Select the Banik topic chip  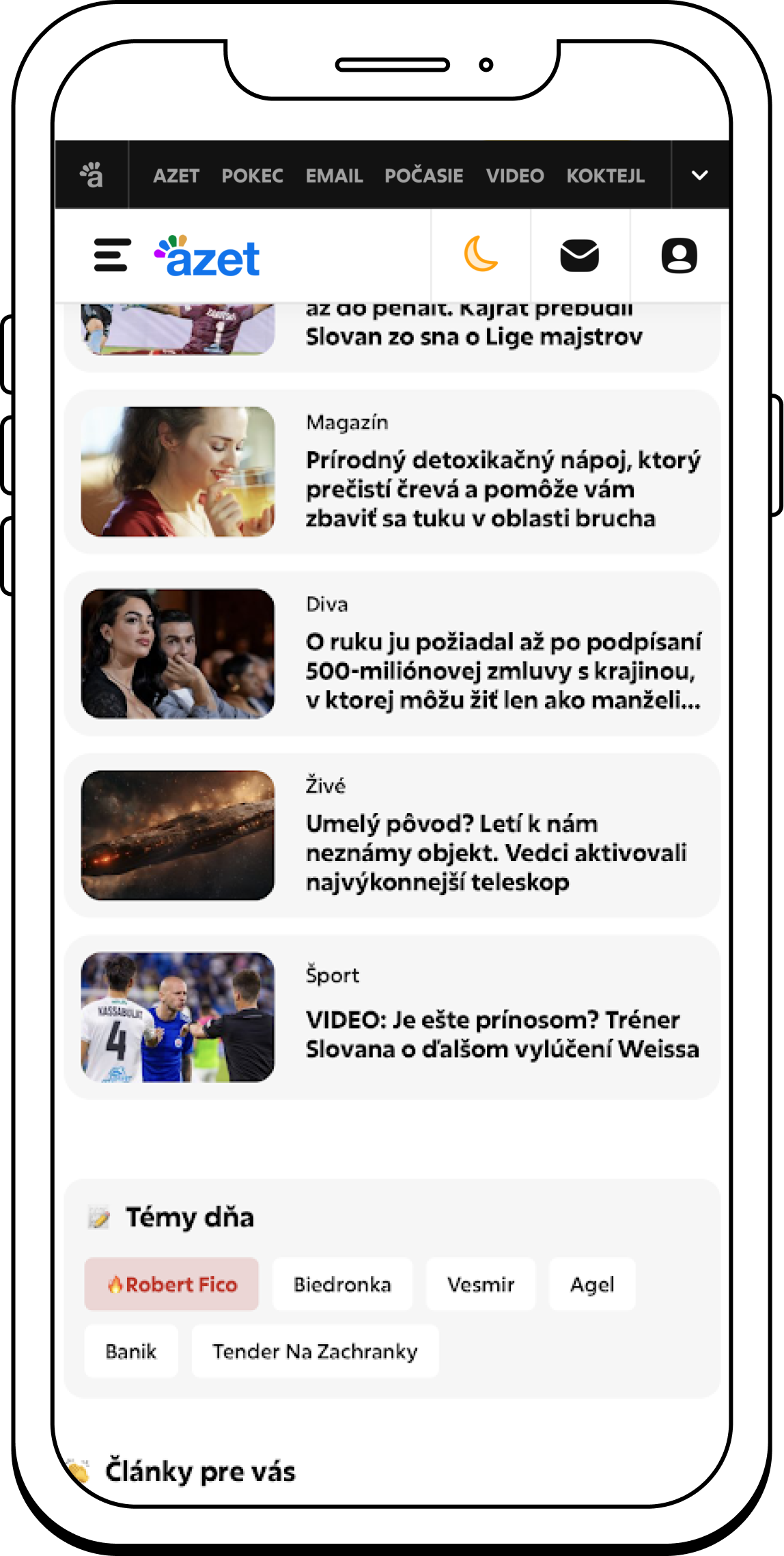(130, 1351)
